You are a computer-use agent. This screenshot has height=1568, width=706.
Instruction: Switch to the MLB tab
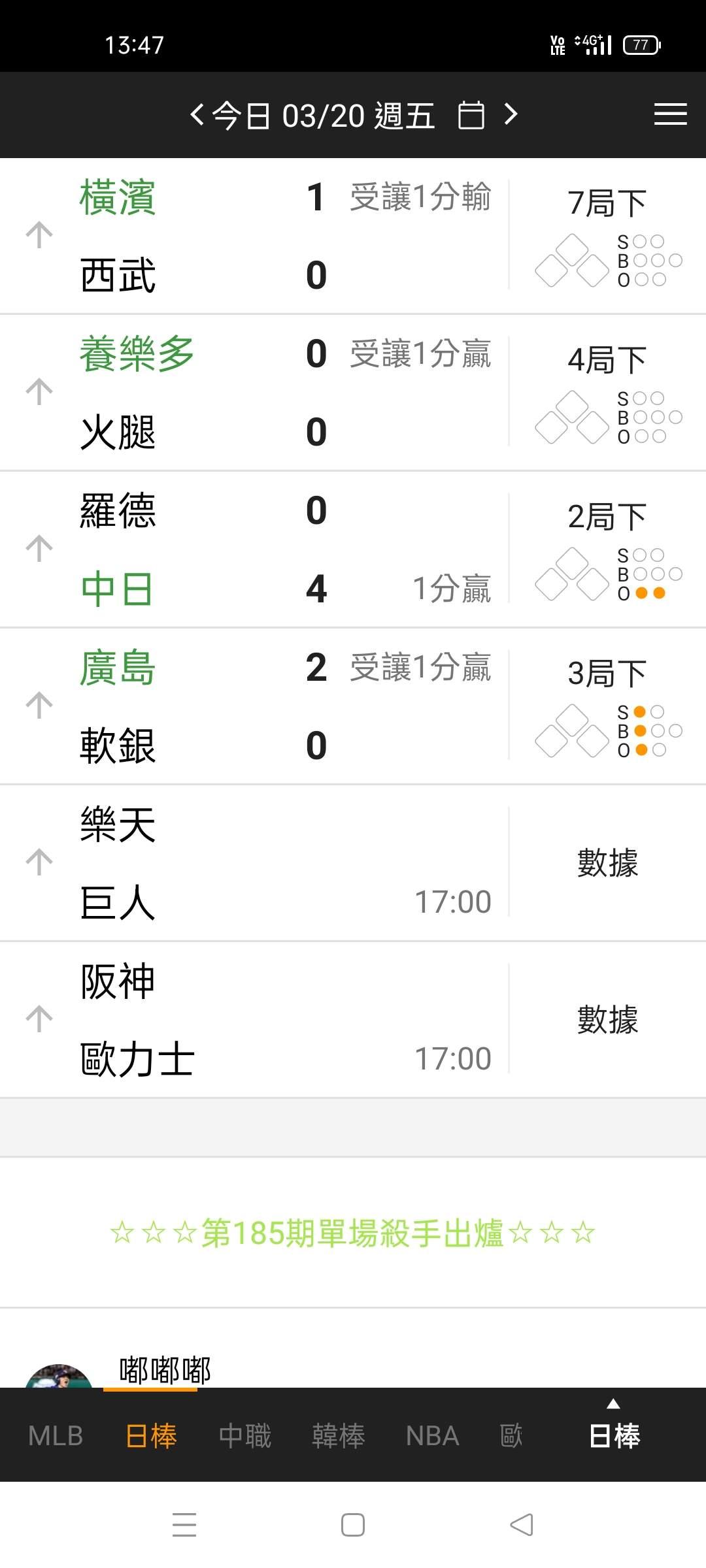click(56, 1436)
